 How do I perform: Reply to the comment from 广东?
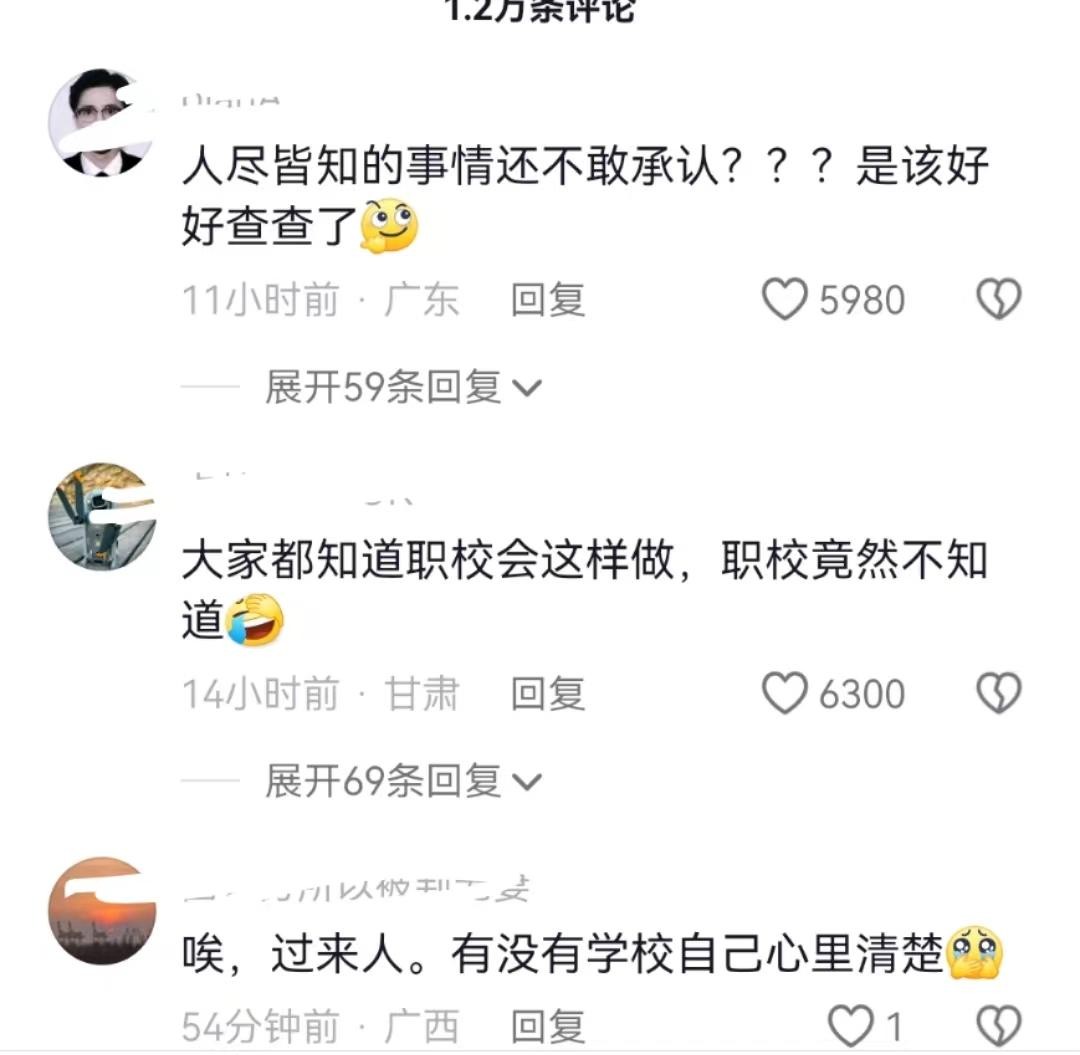tap(547, 300)
